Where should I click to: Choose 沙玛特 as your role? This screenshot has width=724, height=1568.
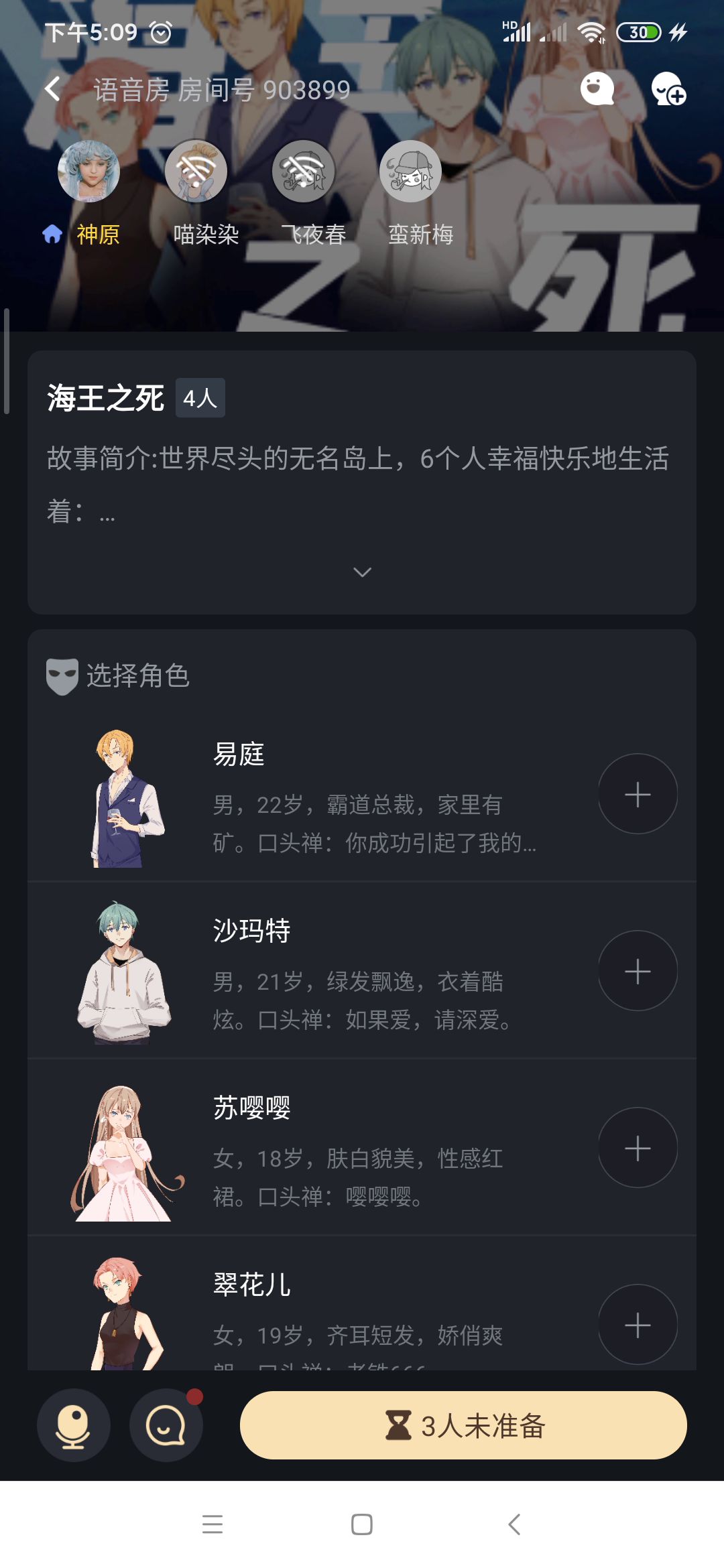coord(638,971)
